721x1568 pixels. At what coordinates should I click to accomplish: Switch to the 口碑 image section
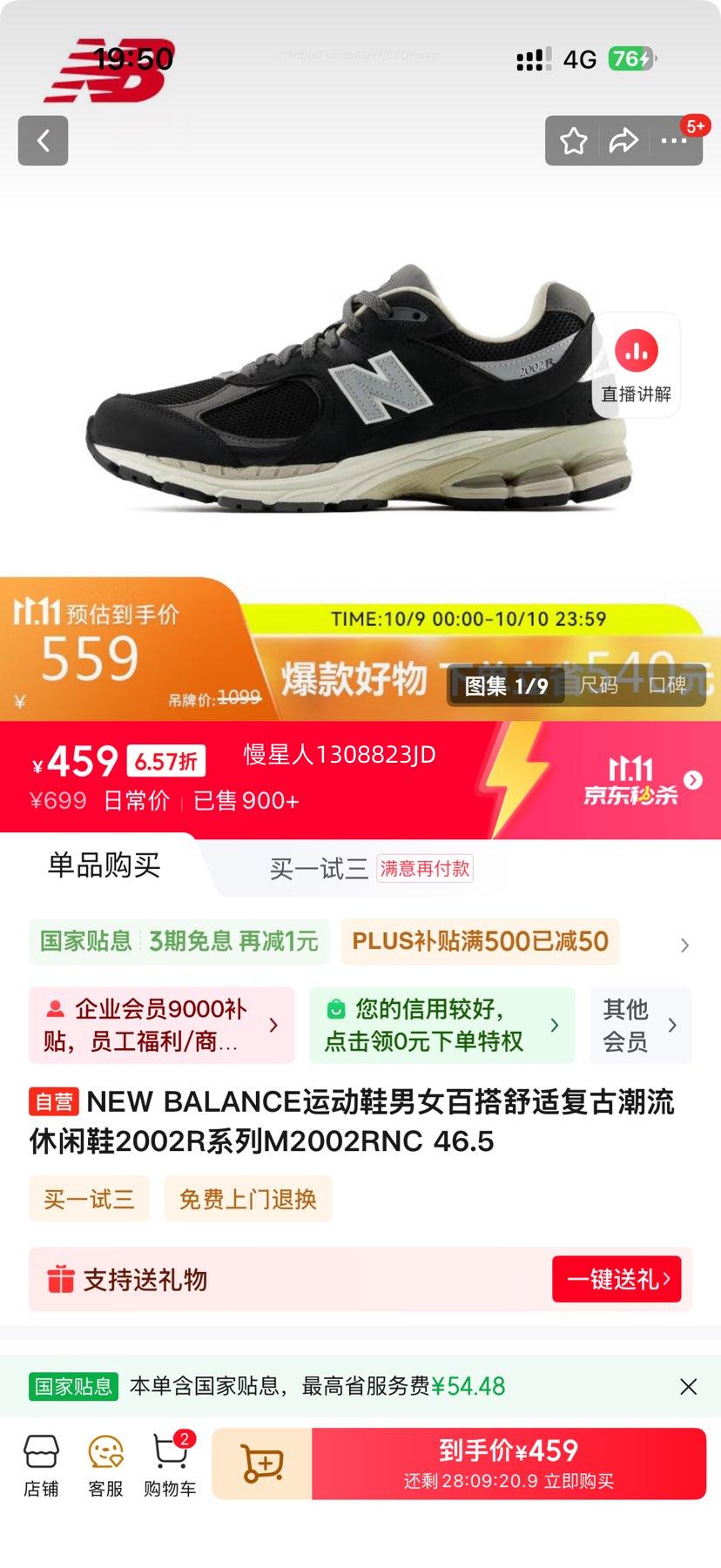(x=668, y=686)
